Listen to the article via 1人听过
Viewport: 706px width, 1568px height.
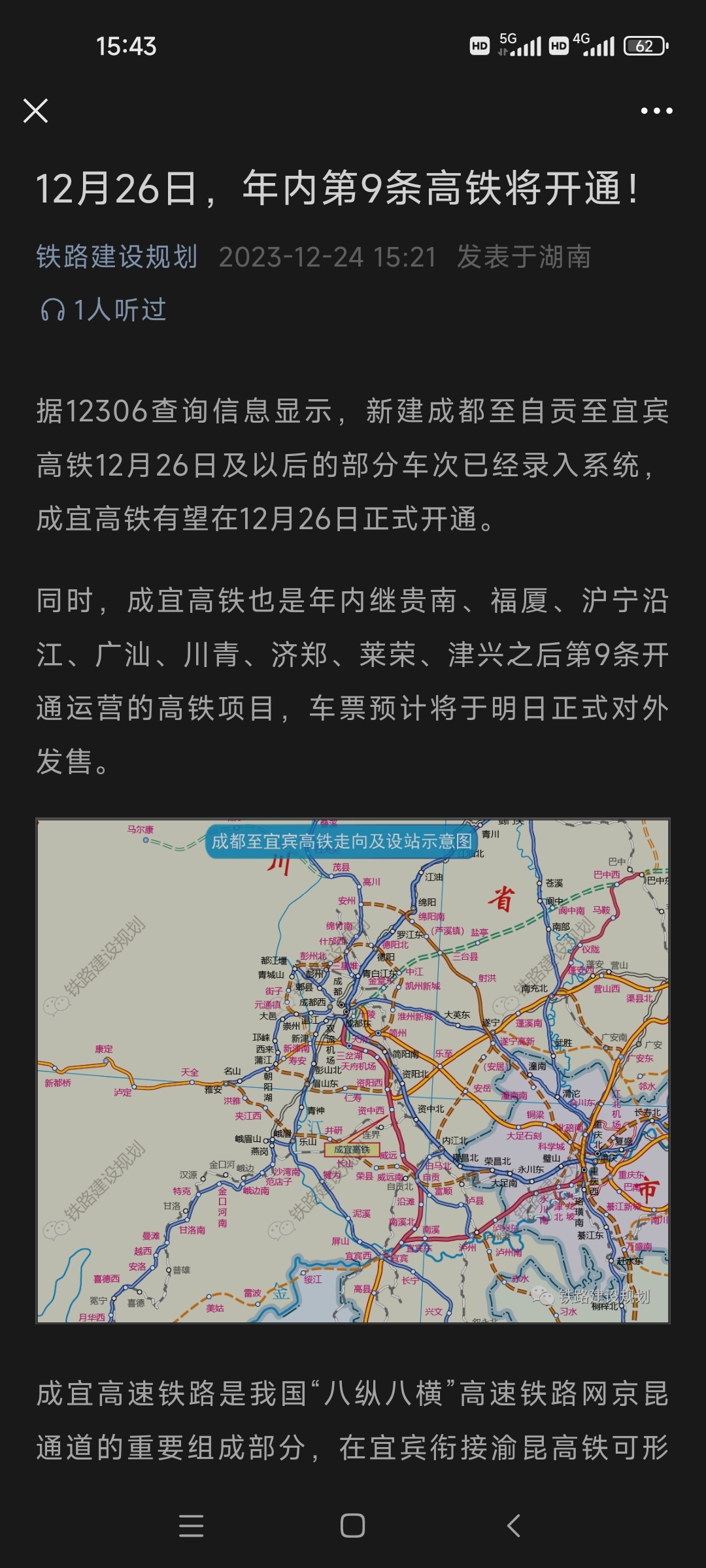tap(105, 310)
